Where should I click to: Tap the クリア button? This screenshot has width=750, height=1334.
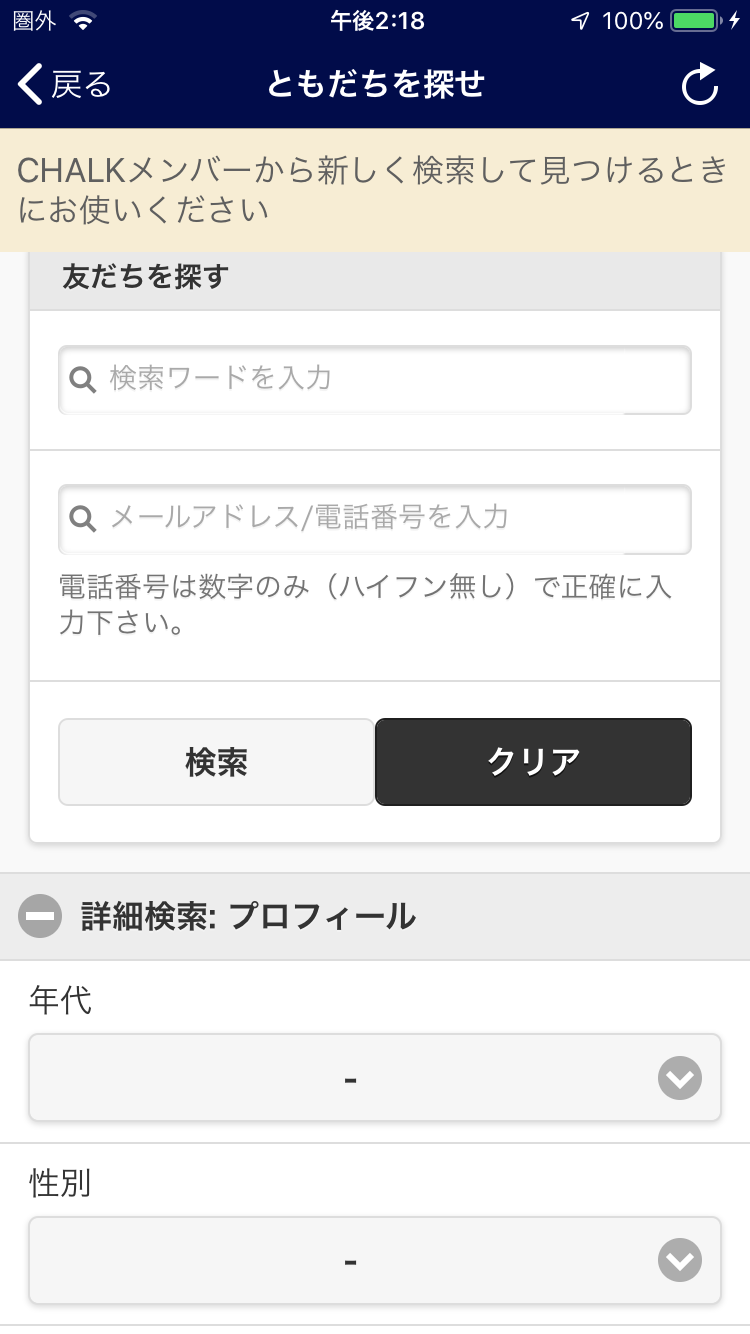click(x=533, y=762)
